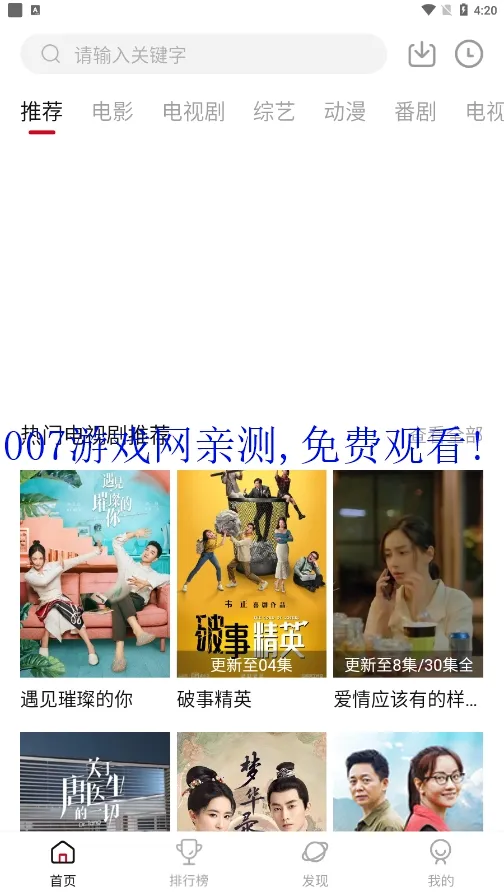Open the 关于唐医生的一切 poster
This screenshot has width=504, height=896.
click(x=95, y=781)
